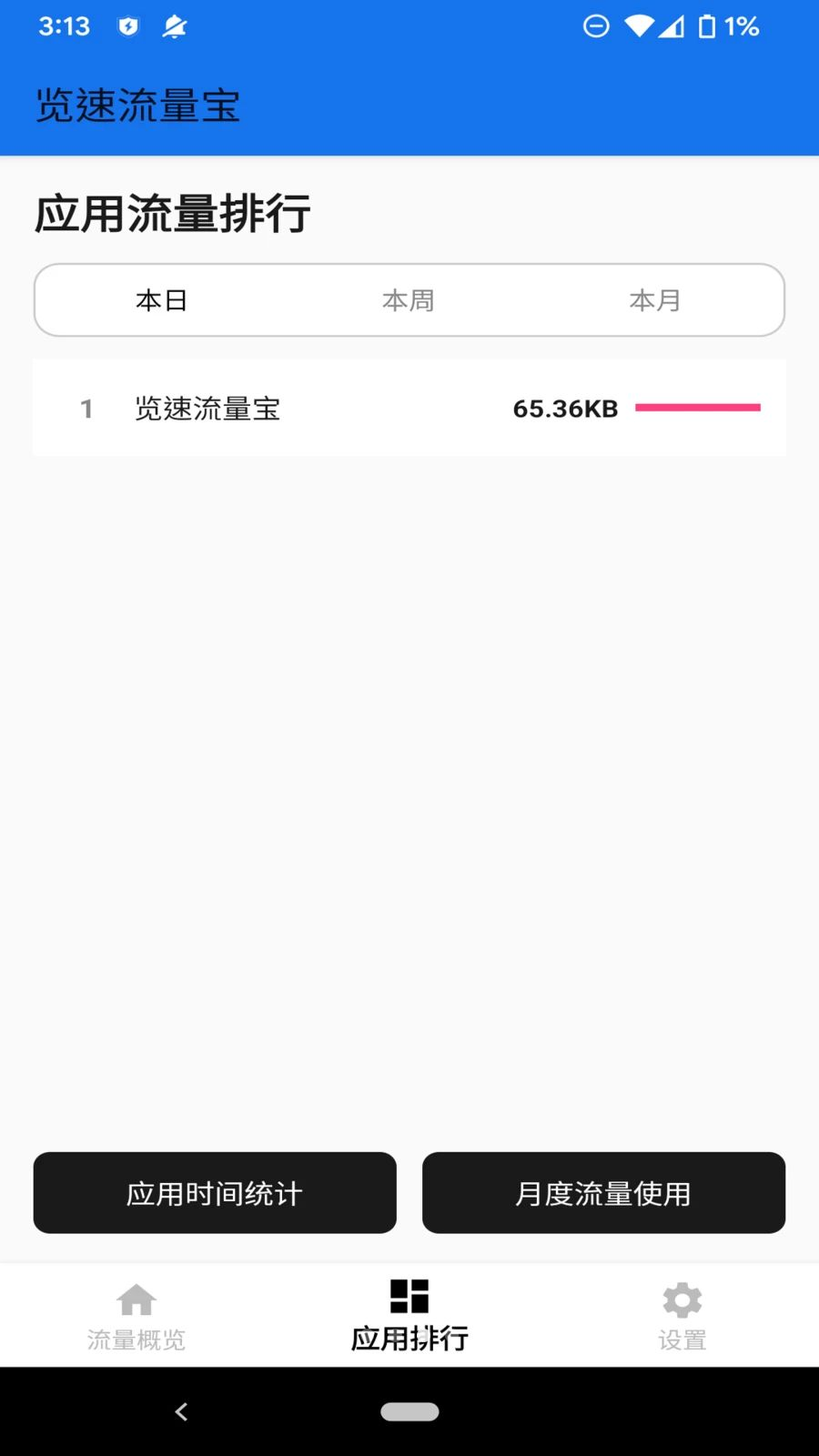
Task: Open the 览速流量宝 row in the list
Action: pyautogui.click(x=409, y=408)
